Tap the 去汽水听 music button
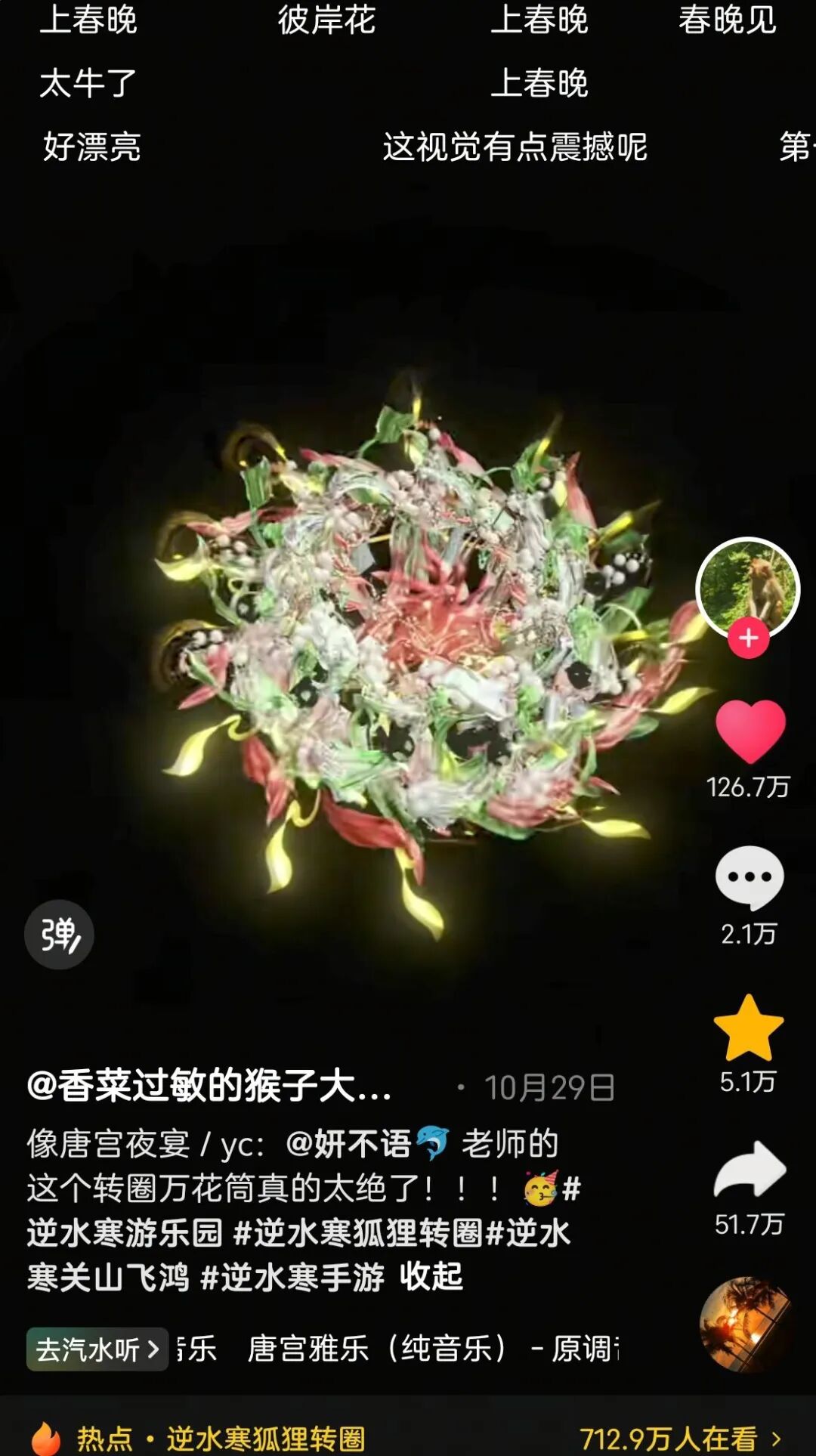This screenshot has height=1456, width=816. pyautogui.click(x=97, y=1349)
